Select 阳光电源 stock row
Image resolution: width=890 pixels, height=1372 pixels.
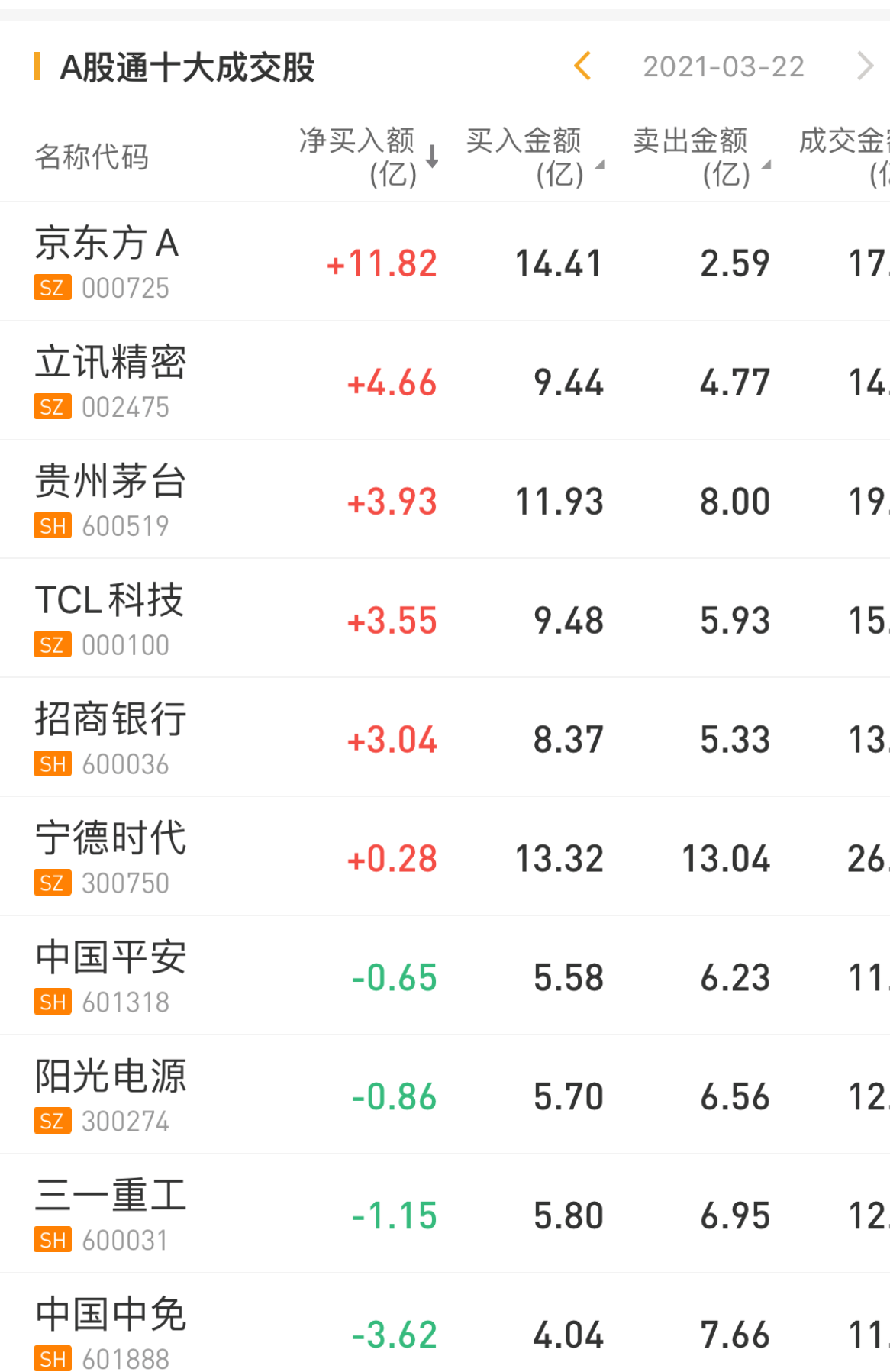111,1095
